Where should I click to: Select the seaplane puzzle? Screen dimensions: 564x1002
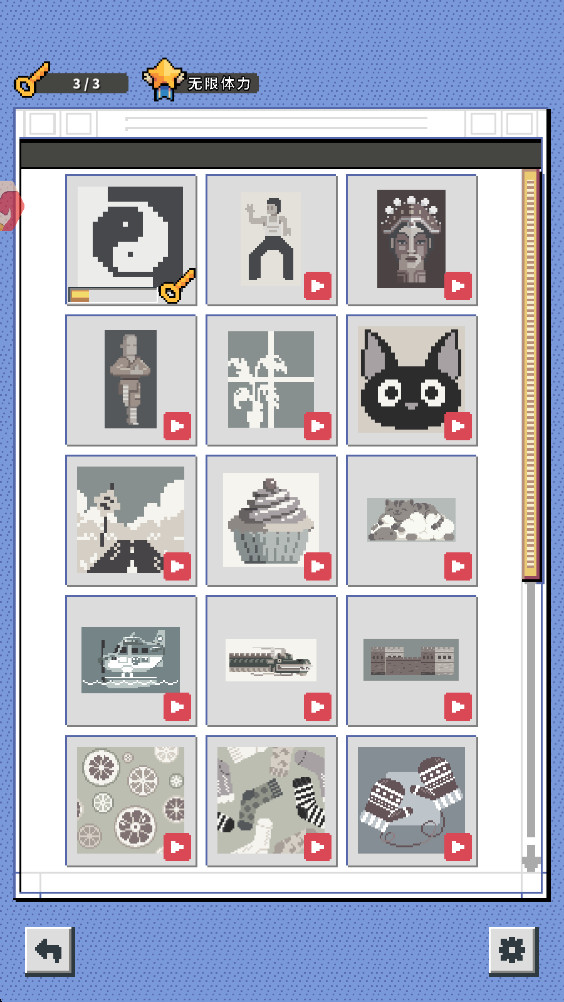coord(131,661)
